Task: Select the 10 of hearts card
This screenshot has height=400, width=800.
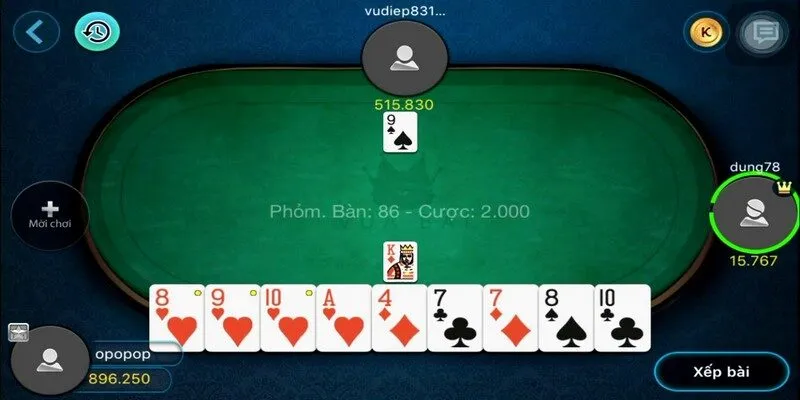Action: click(288, 318)
